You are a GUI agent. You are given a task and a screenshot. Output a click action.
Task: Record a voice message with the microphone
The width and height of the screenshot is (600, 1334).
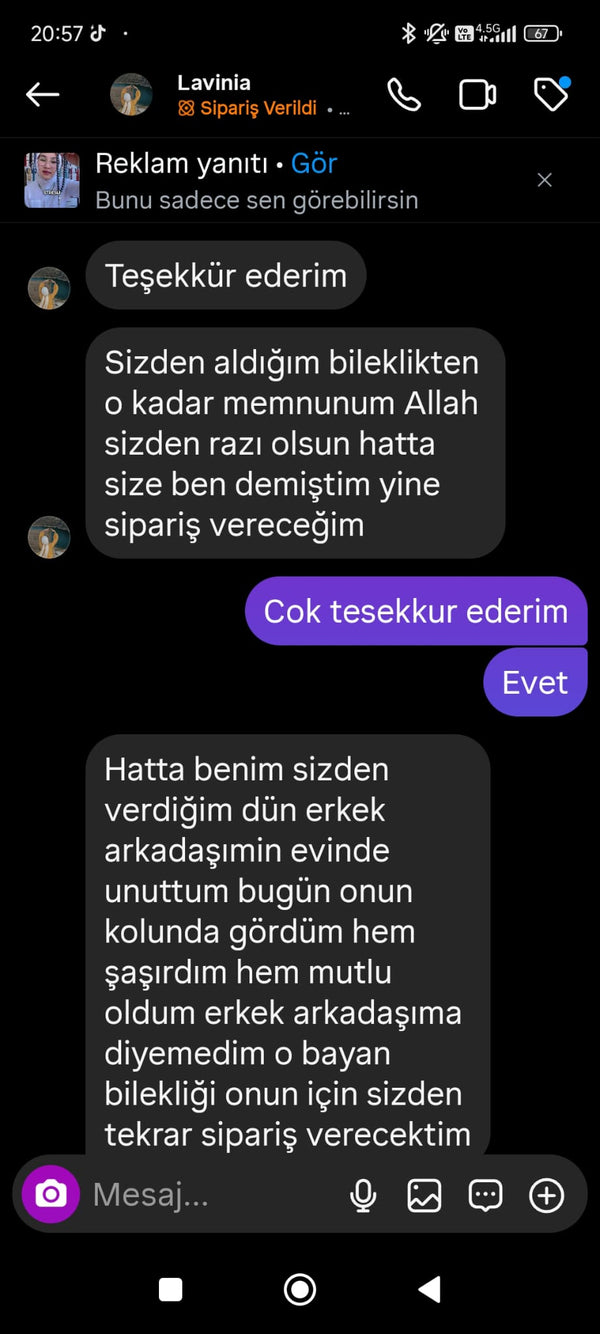363,1195
